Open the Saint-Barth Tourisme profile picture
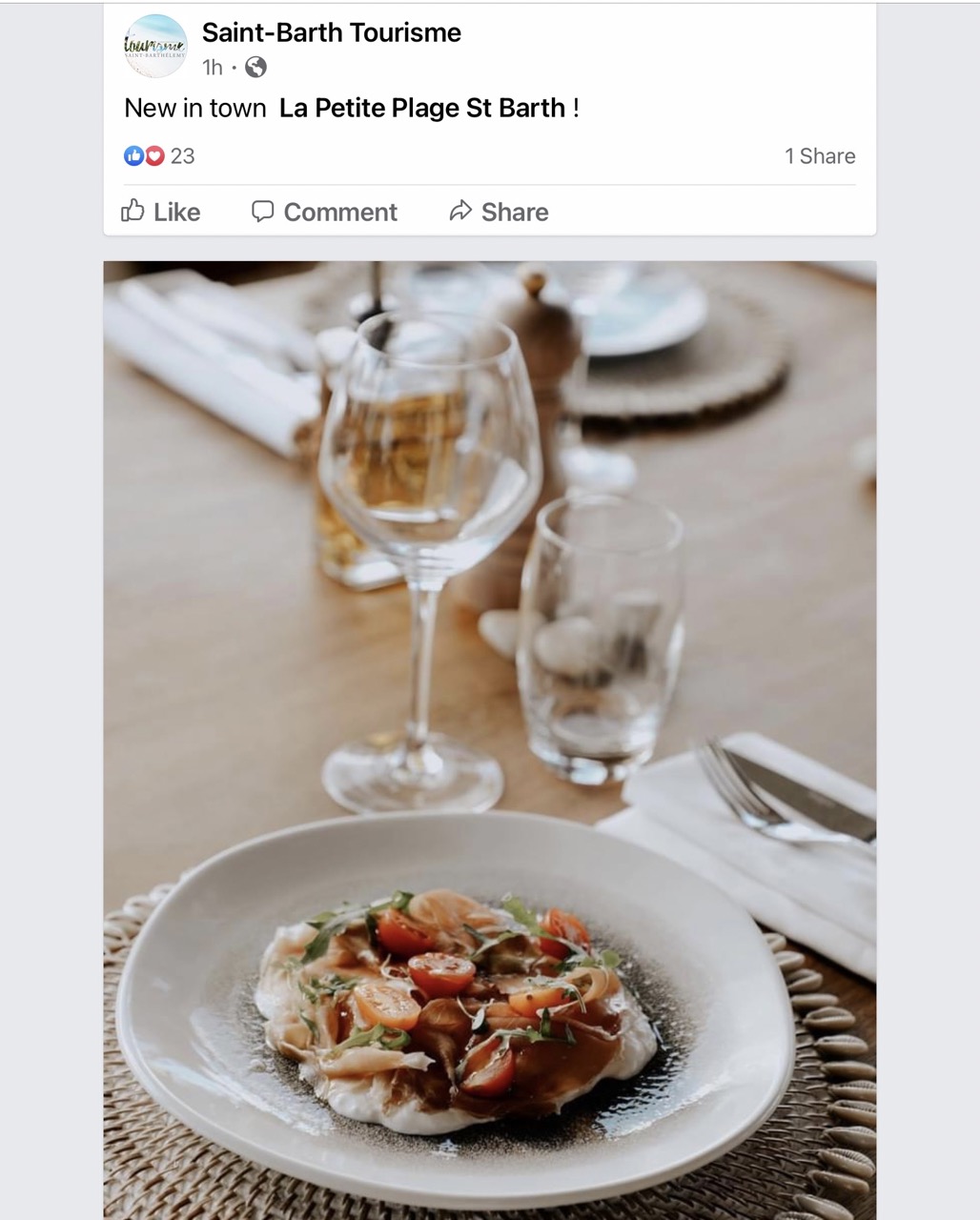This screenshot has width=980, height=1220. pyautogui.click(x=155, y=46)
